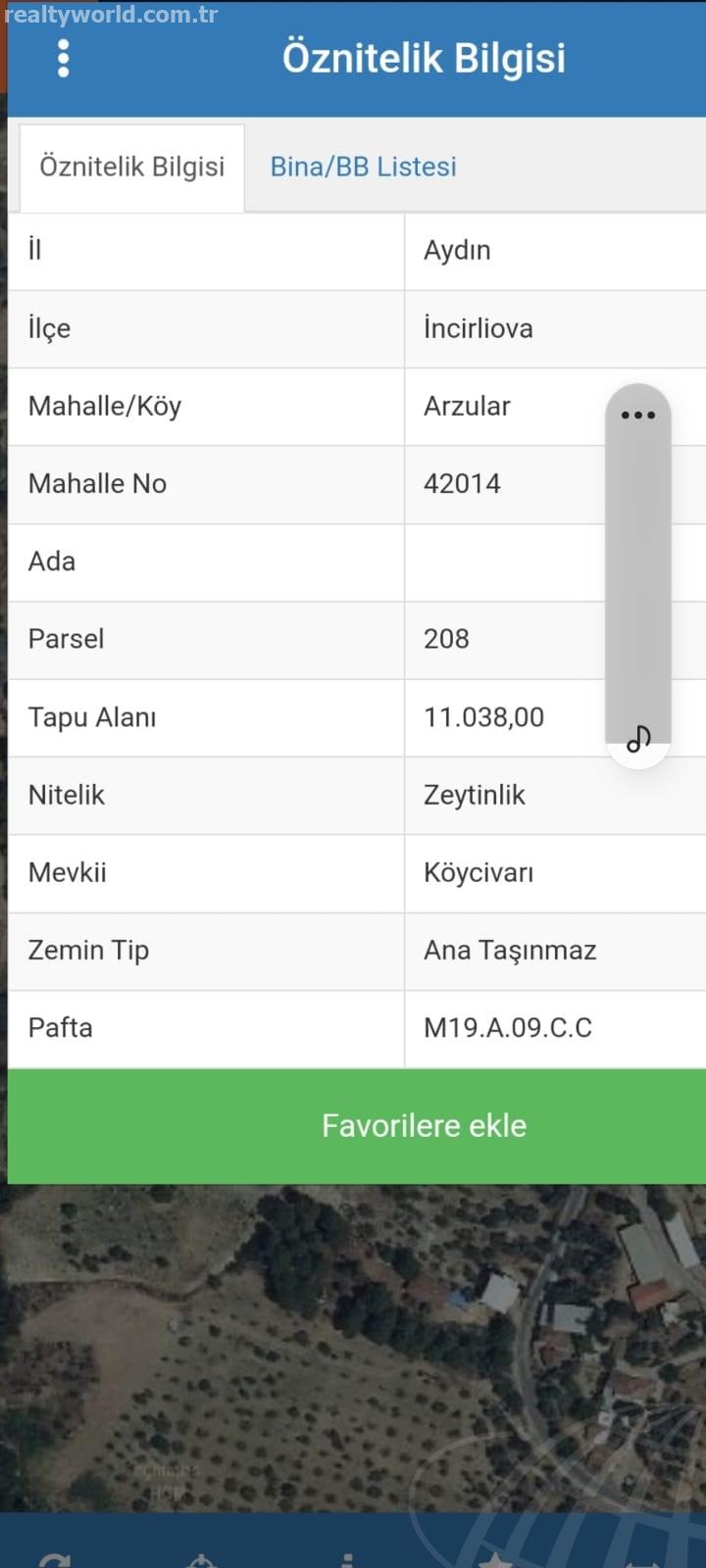Switch to the Bina/BB Listesi tab
Viewport: 706px width, 1568px height.
pos(363,167)
